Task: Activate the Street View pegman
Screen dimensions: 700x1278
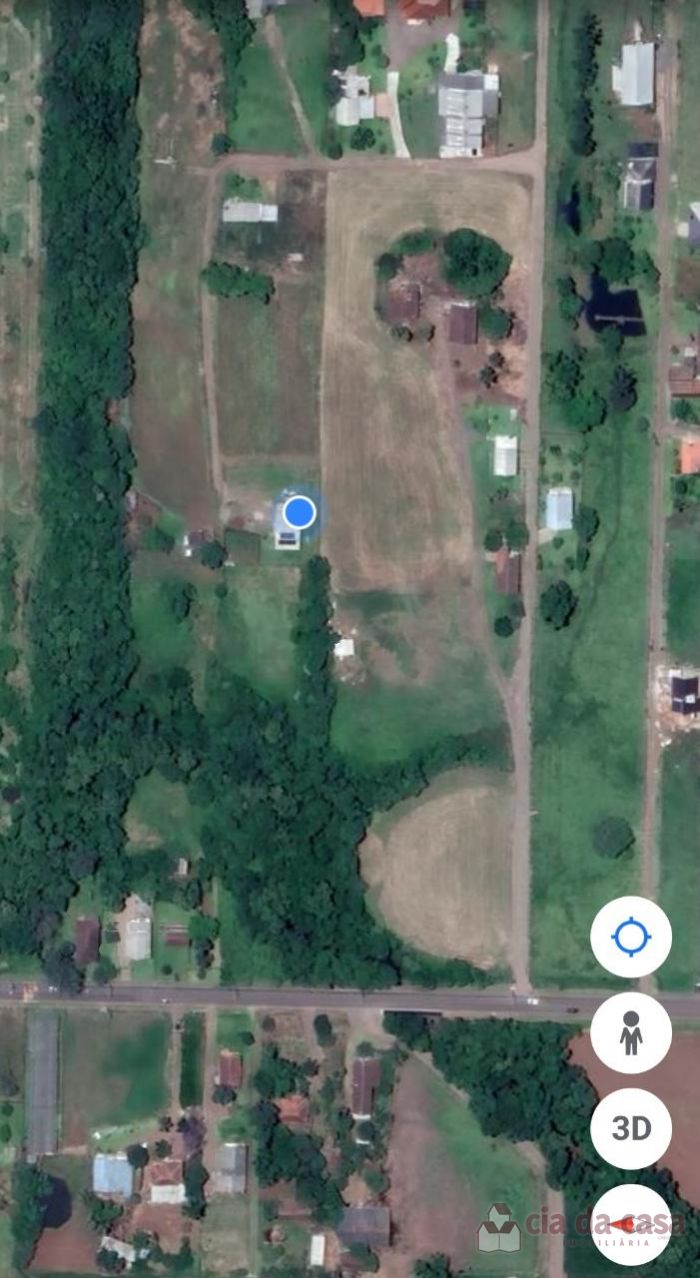Action: (x=630, y=1033)
